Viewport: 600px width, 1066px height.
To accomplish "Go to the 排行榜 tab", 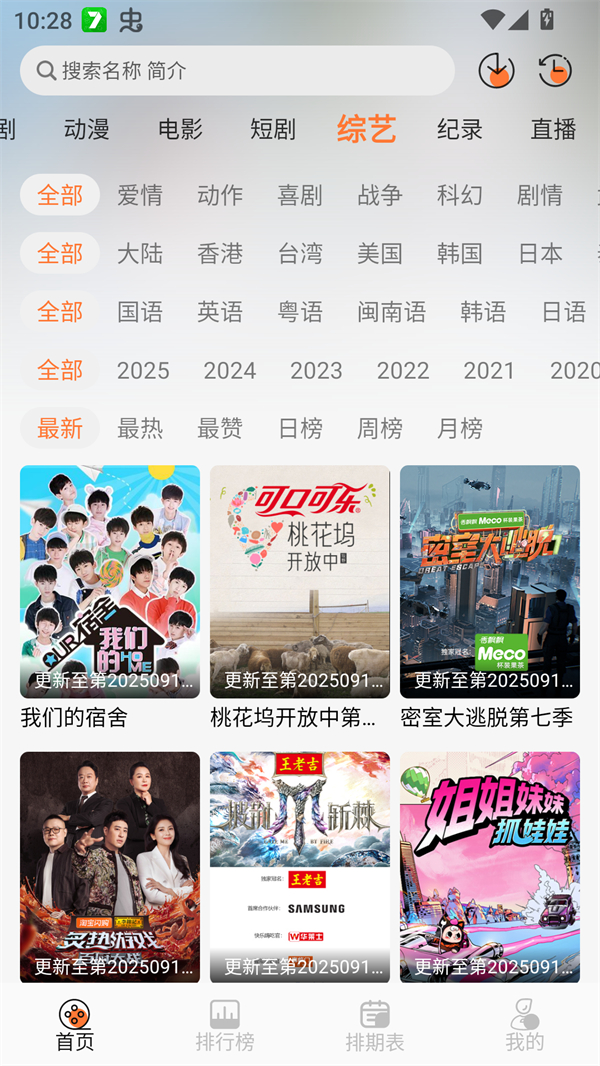I will coord(225,1026).
